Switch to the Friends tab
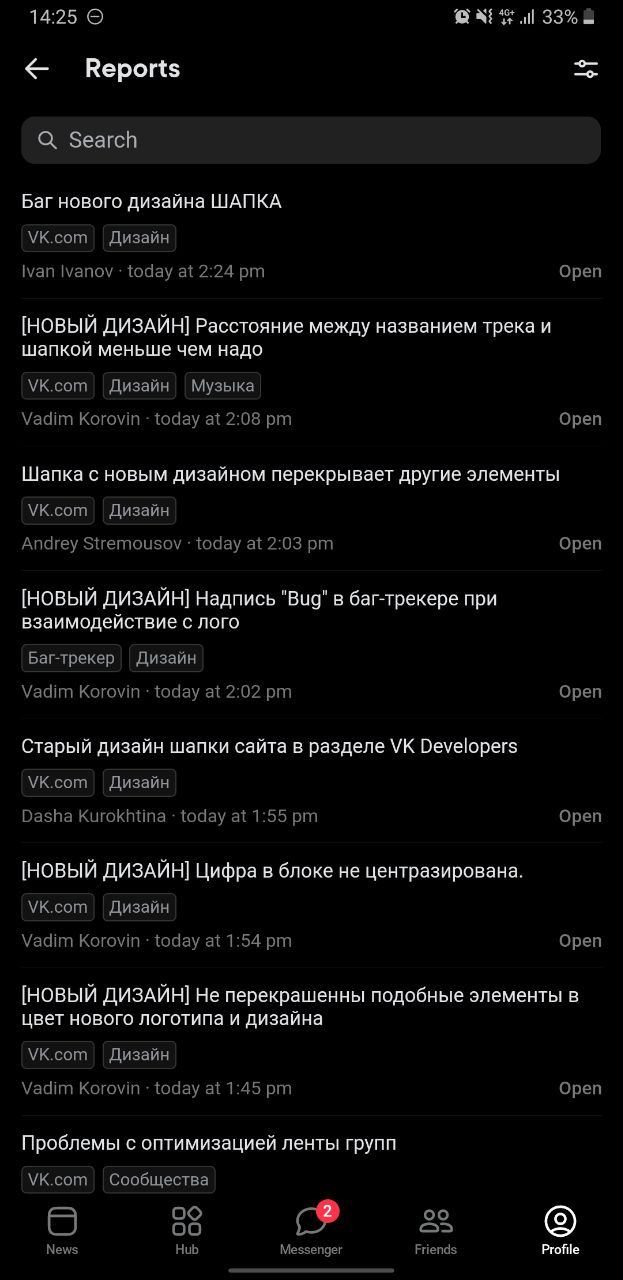This screenshot has height=1280, width=623. point(435,1230)
